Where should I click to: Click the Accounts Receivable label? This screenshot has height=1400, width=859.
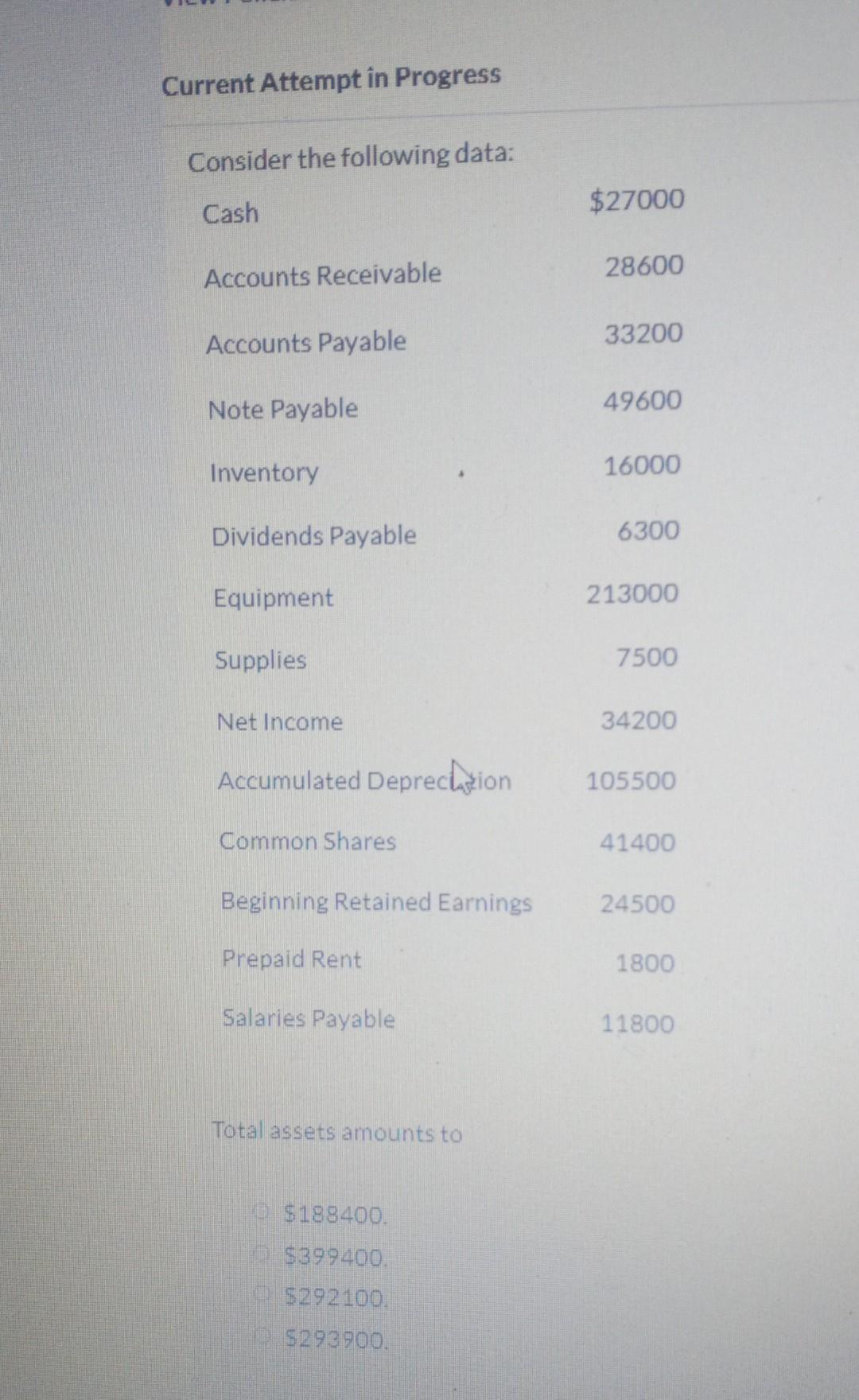click(x=323, y=273)
